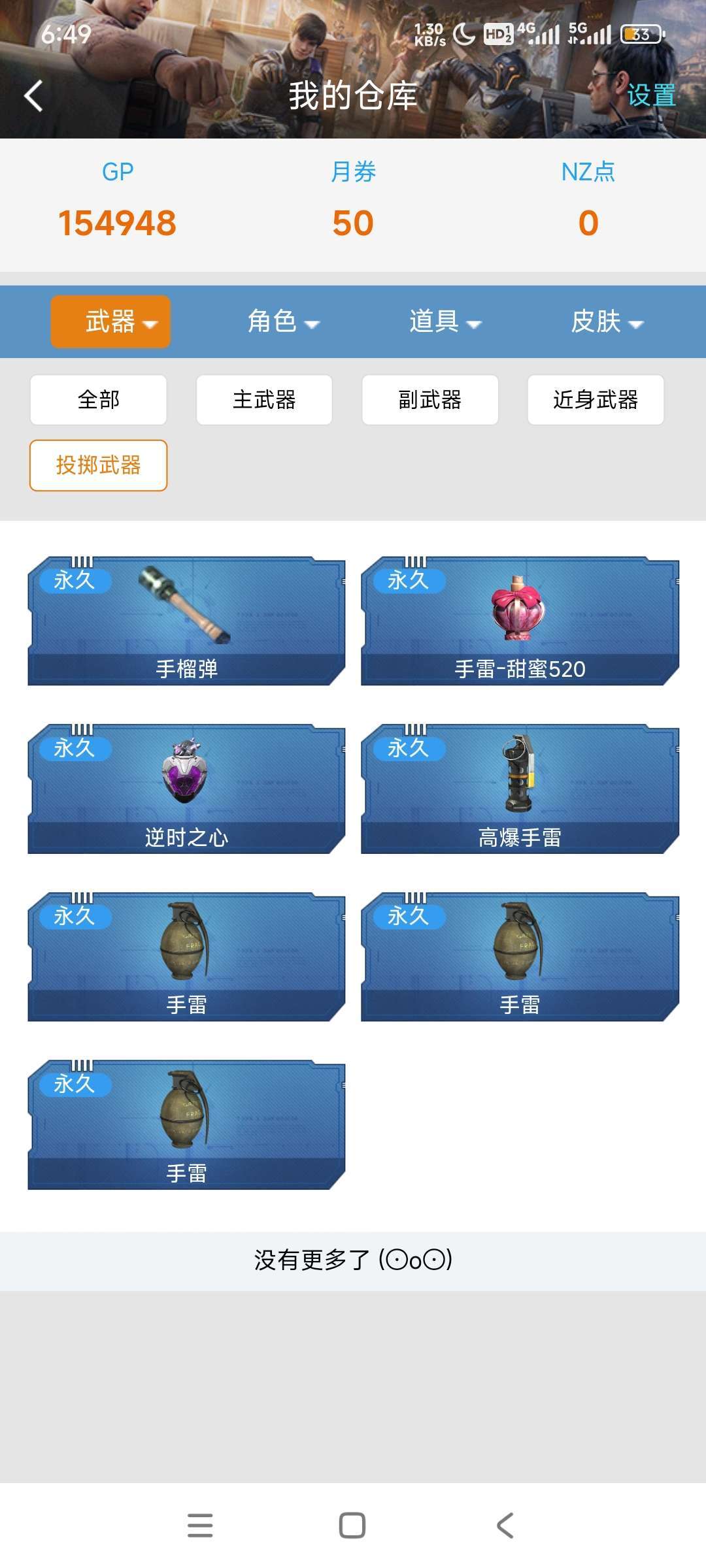The width and height of the screenshot is (706, 1568).
Task: Expand the 角色 category dropdown
Action: (x=283, y=321)
